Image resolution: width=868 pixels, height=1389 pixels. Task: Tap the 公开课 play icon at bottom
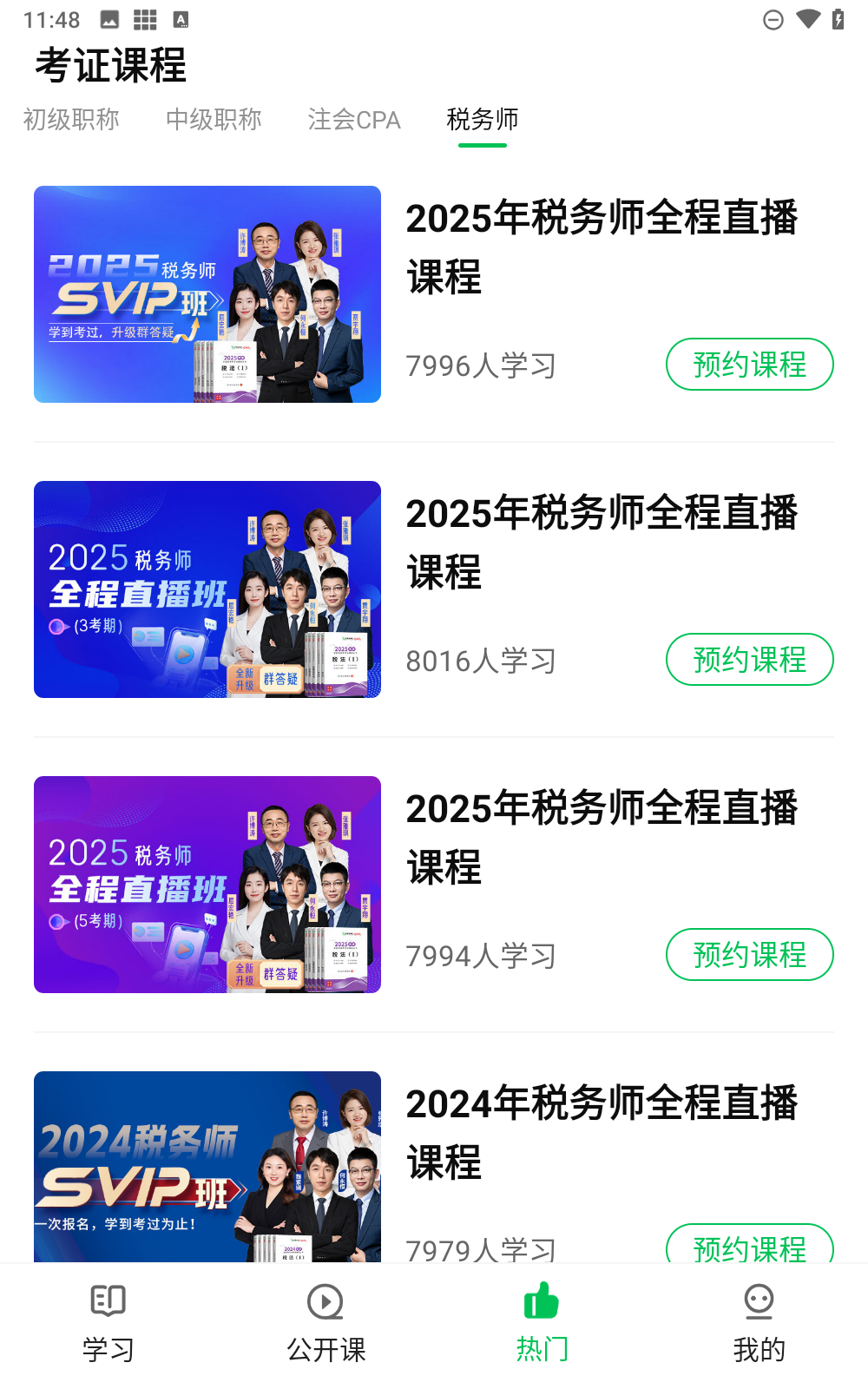[x=325, y=1302]
